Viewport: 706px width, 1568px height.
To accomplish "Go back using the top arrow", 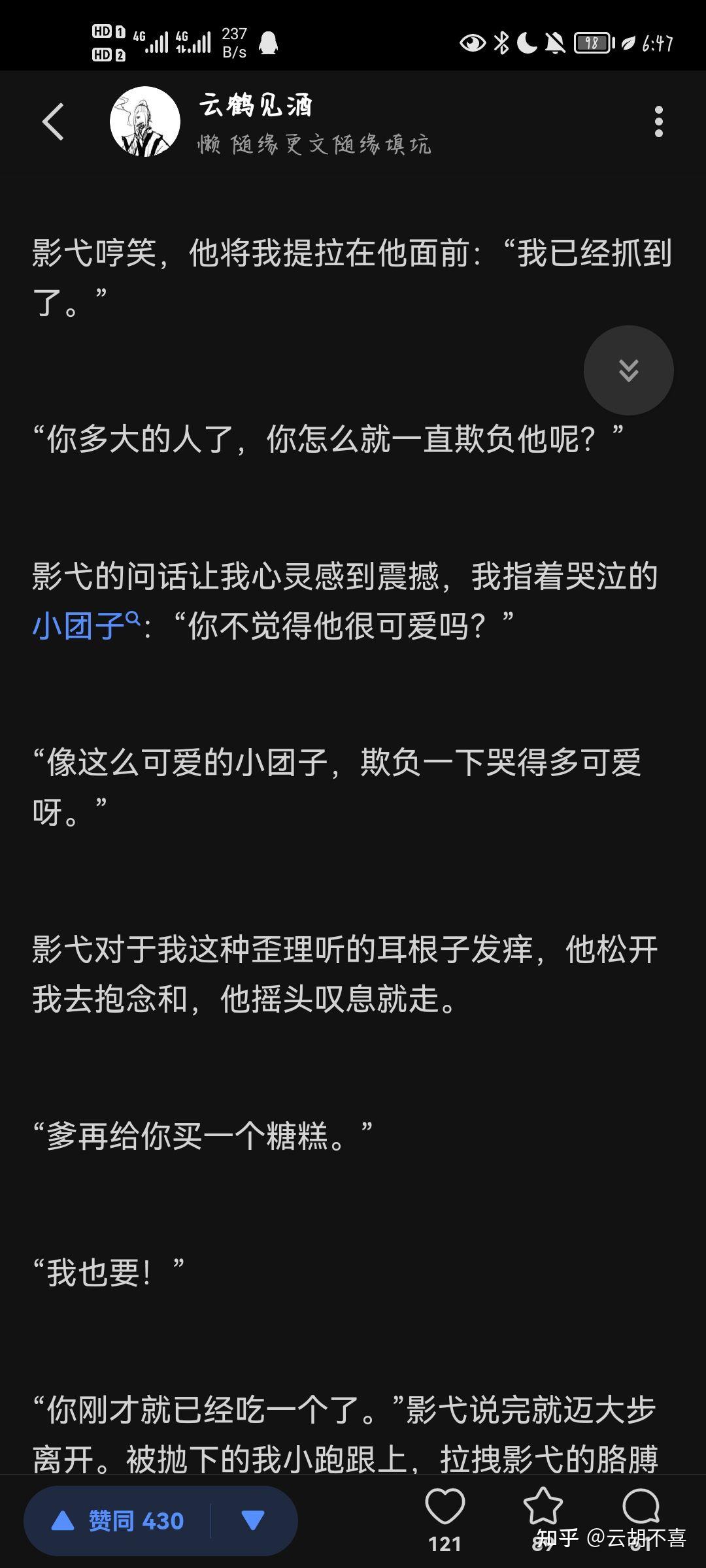I will coord(54,122).
